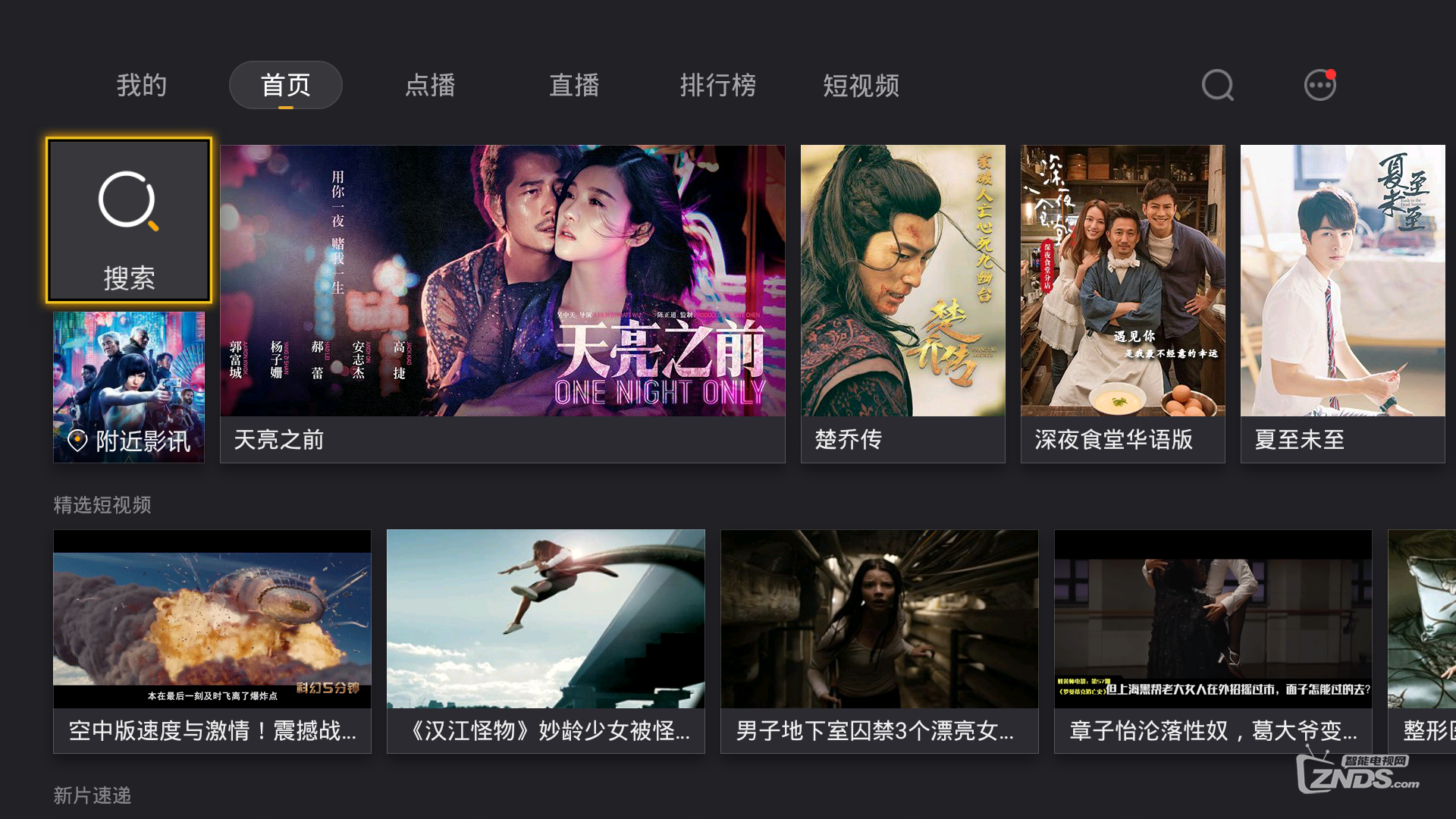
Task: Watch the 男子地下室囚禁3个漂亮女 video
Action: (x=880, y=641)
